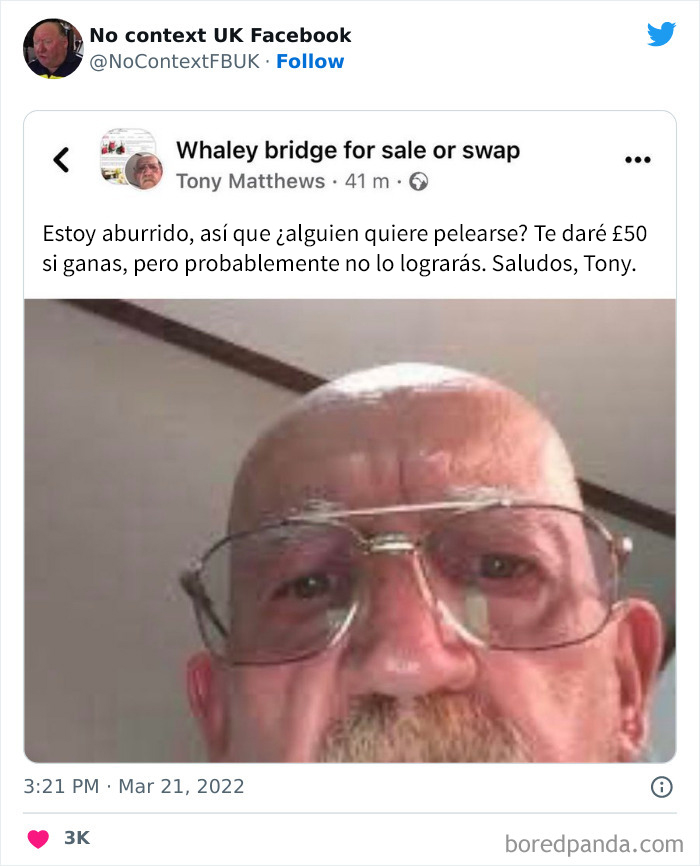Open the Twitter bird logo link

pyautogui.click(x=661, y=34)
